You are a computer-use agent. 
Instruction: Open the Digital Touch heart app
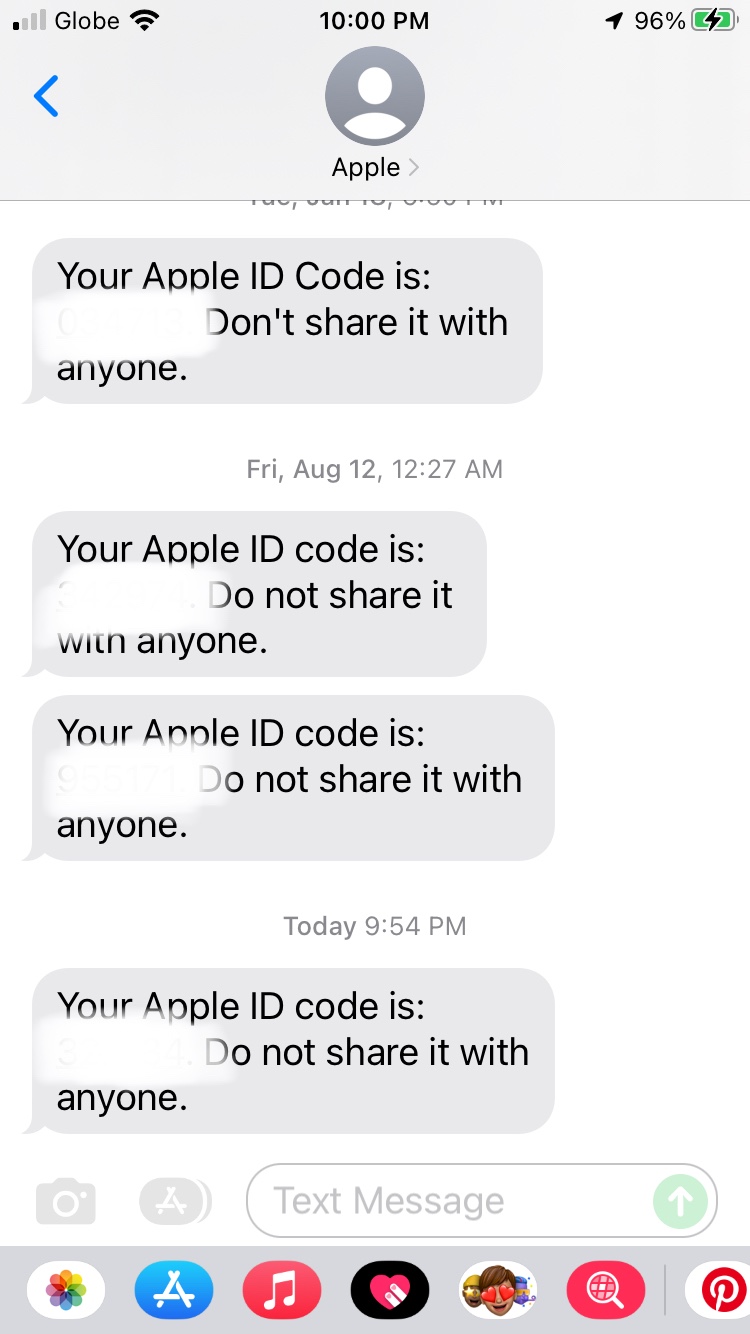point(390,1290)
